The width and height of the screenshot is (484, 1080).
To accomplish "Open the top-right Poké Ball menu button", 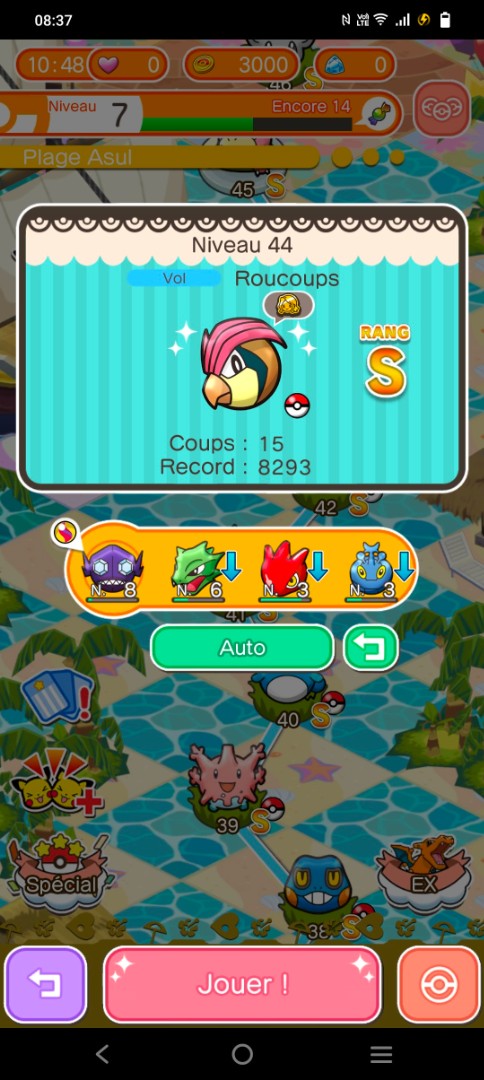I will pos(442,109).
